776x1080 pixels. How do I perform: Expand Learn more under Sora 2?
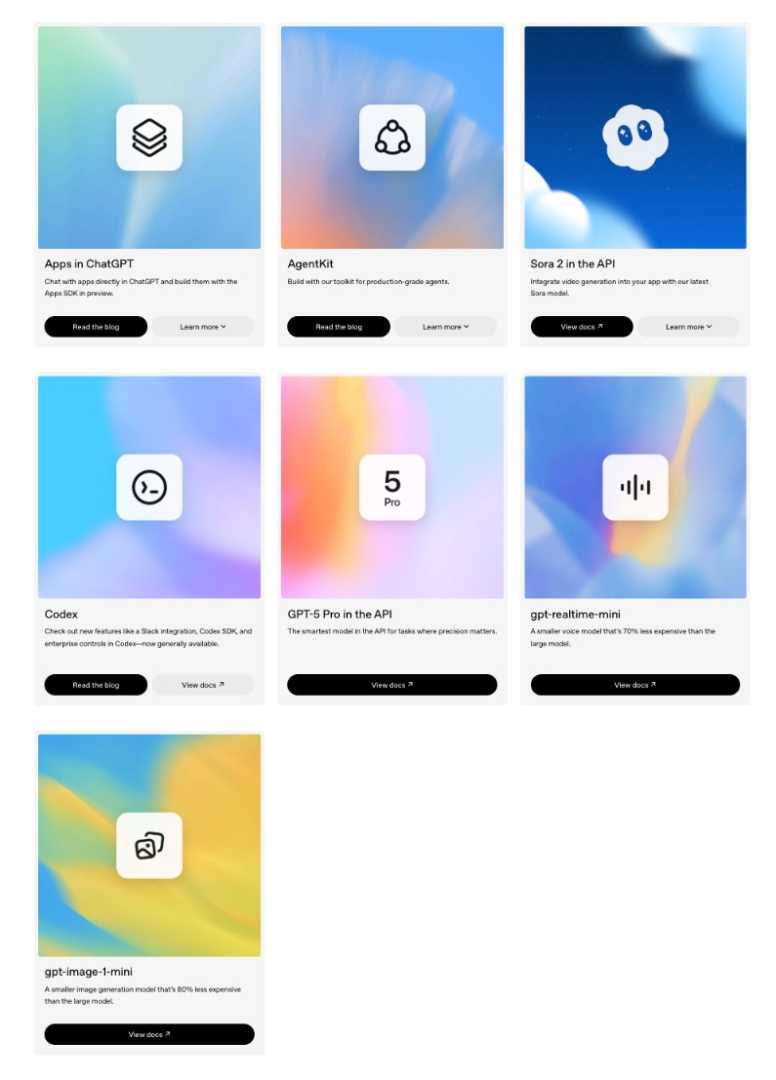pyautogui.click(x=689, y=327)
